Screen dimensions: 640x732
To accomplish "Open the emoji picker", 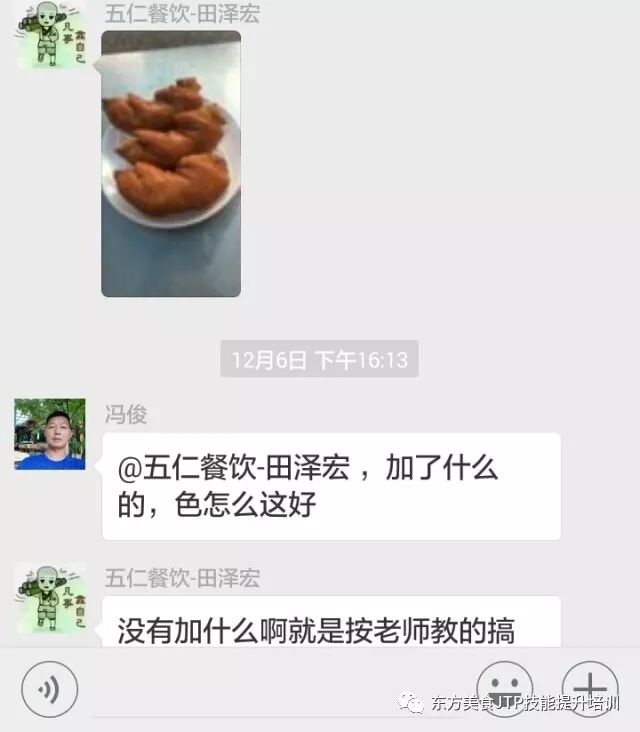I will click(504, 689).
